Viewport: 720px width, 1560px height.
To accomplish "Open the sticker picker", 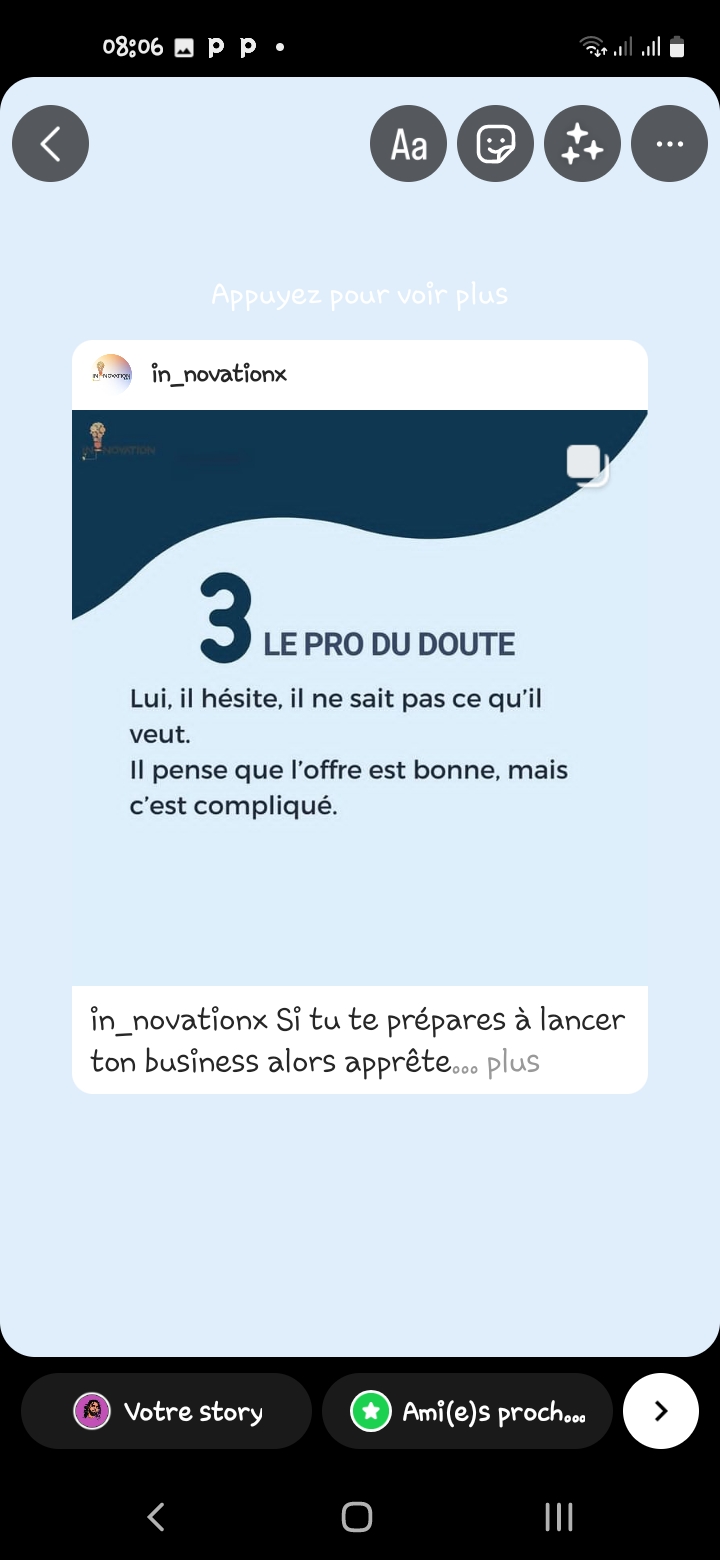I will coord(495,144).
